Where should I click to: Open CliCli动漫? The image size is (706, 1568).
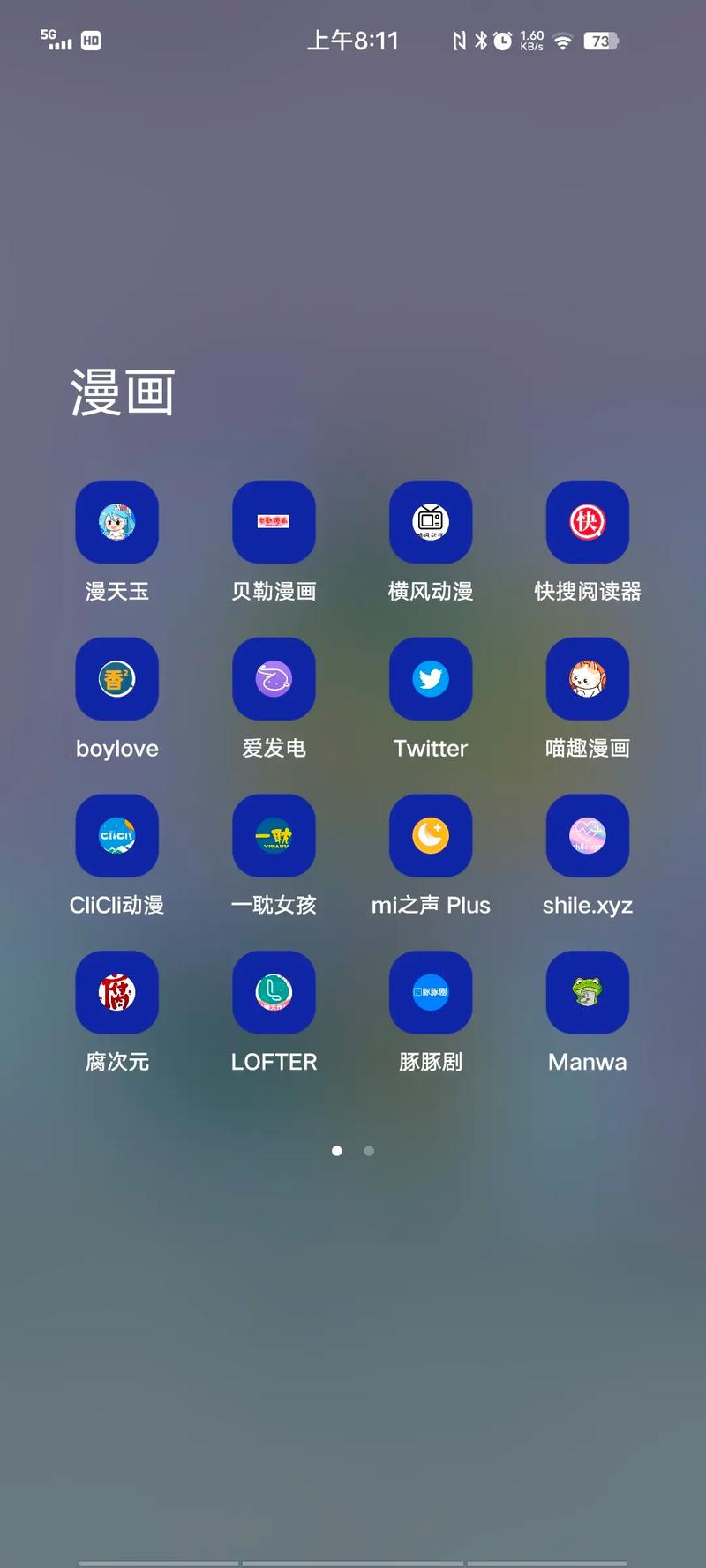pyautogui.click(x=116, y=835)
